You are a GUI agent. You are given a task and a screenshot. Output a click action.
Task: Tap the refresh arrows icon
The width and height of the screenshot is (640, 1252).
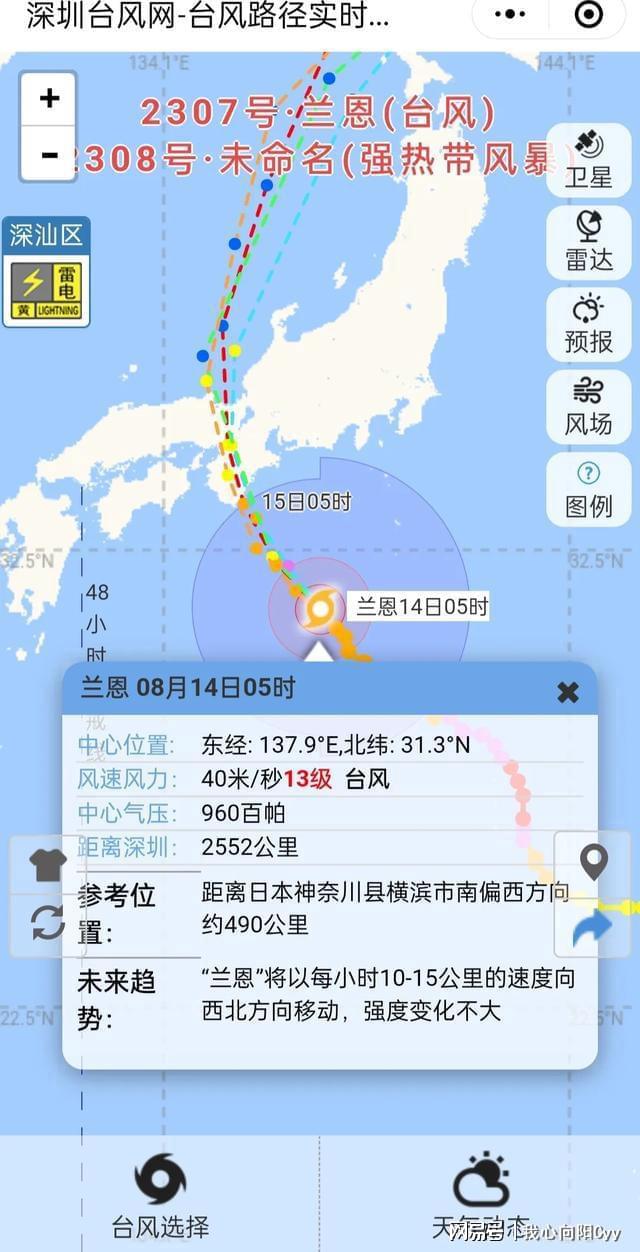click(x=48, y=921)
